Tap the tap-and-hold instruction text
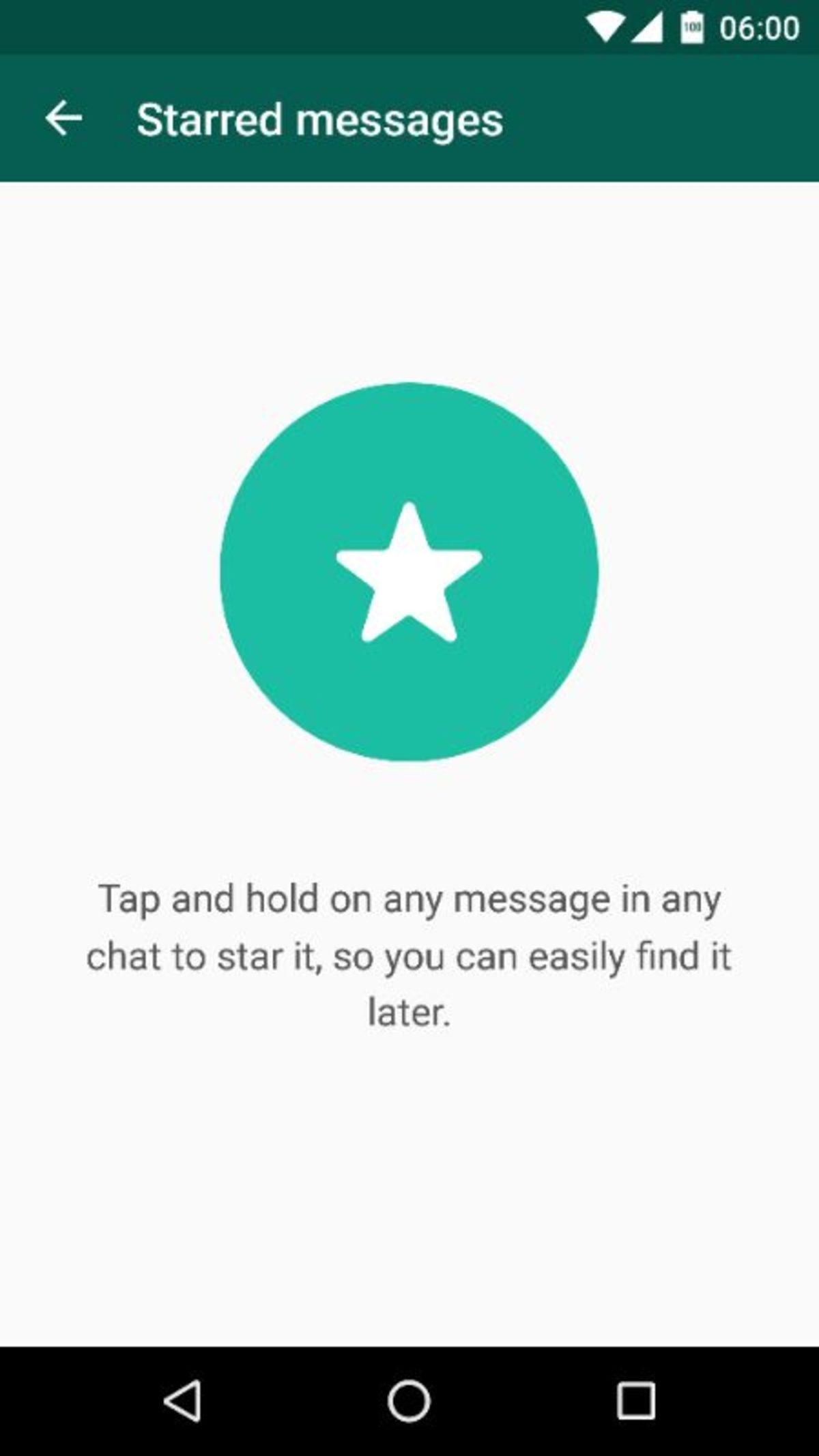This screenshot has height=1456, width=819. (x=408, y=955)
